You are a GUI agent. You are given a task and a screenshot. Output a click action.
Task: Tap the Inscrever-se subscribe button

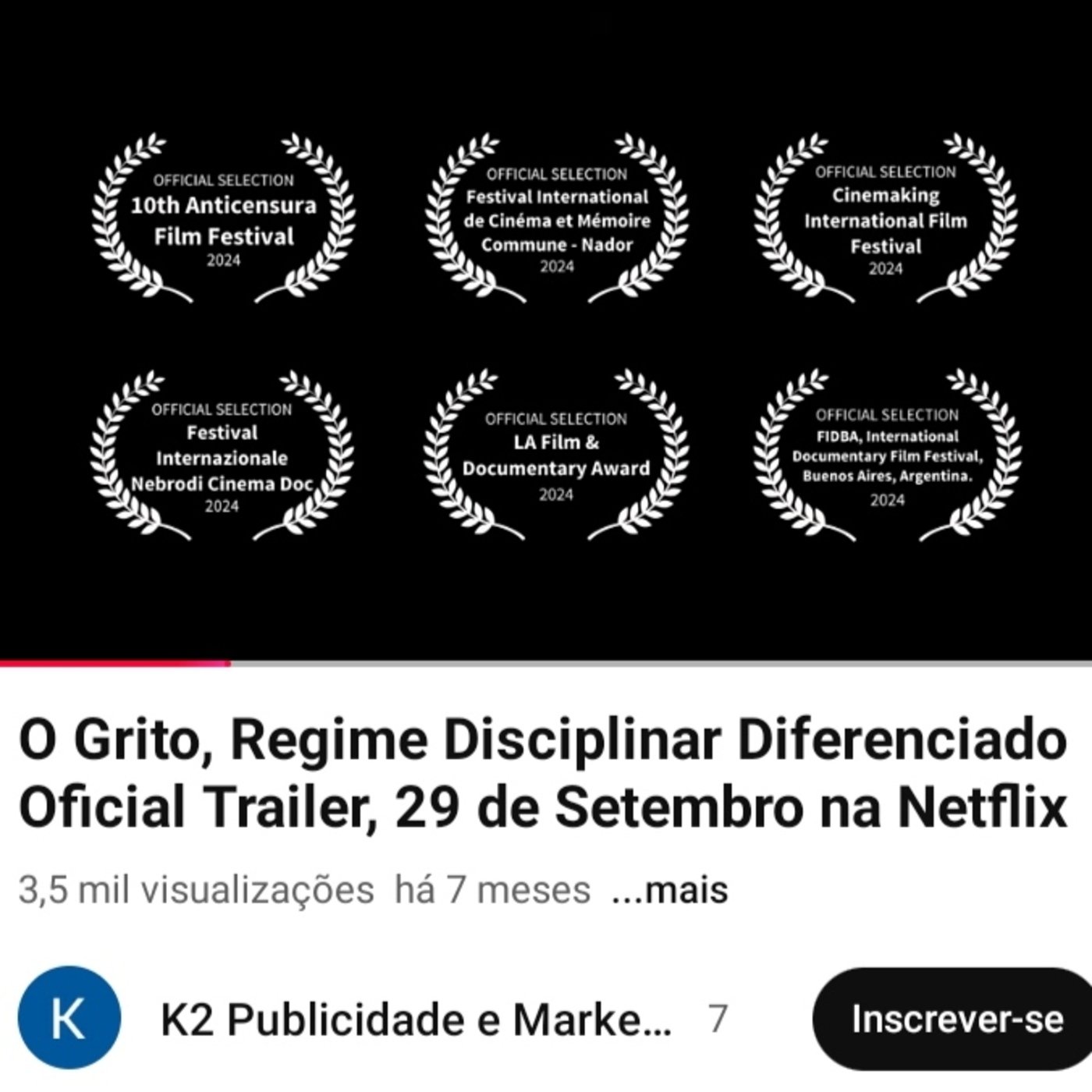[x=956, y=1019]
